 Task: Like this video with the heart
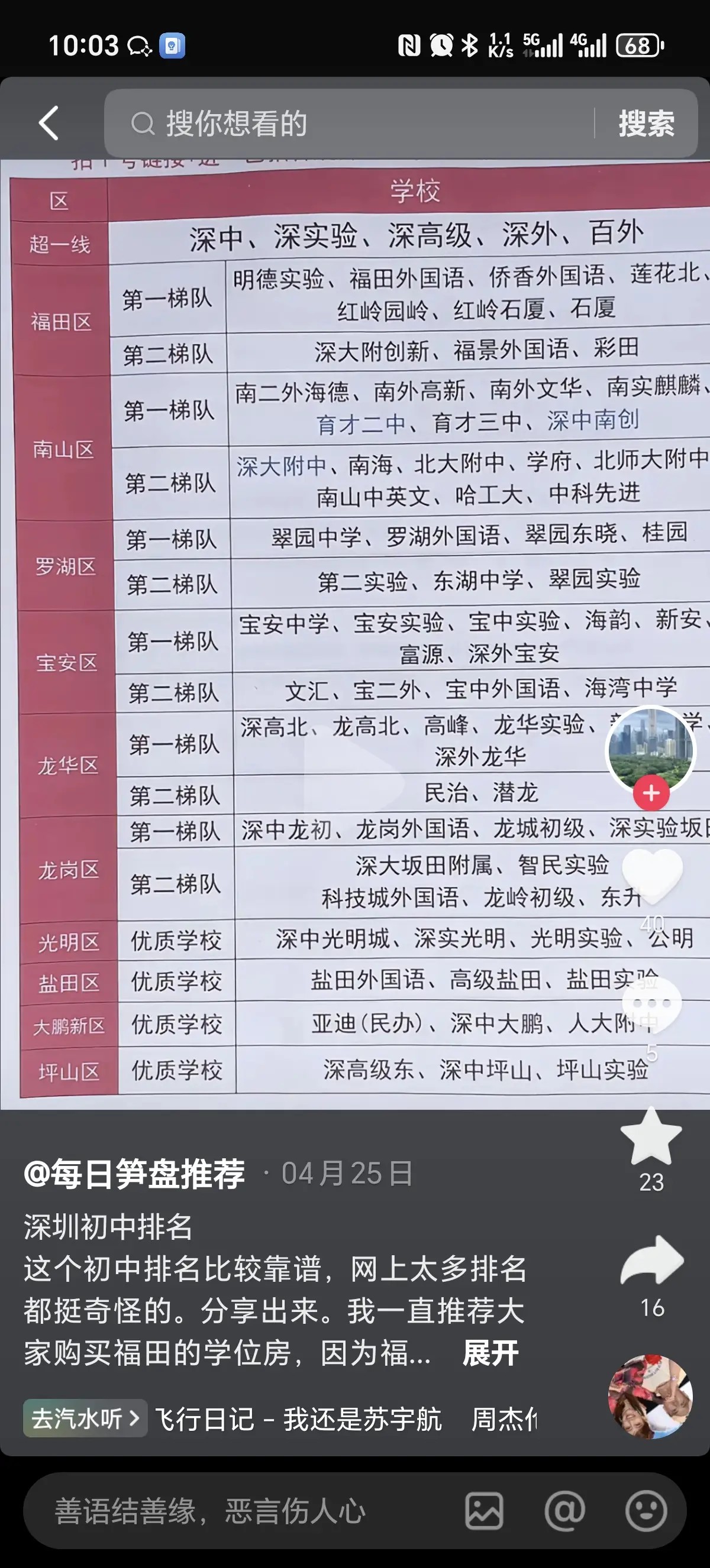coord(651,876)
